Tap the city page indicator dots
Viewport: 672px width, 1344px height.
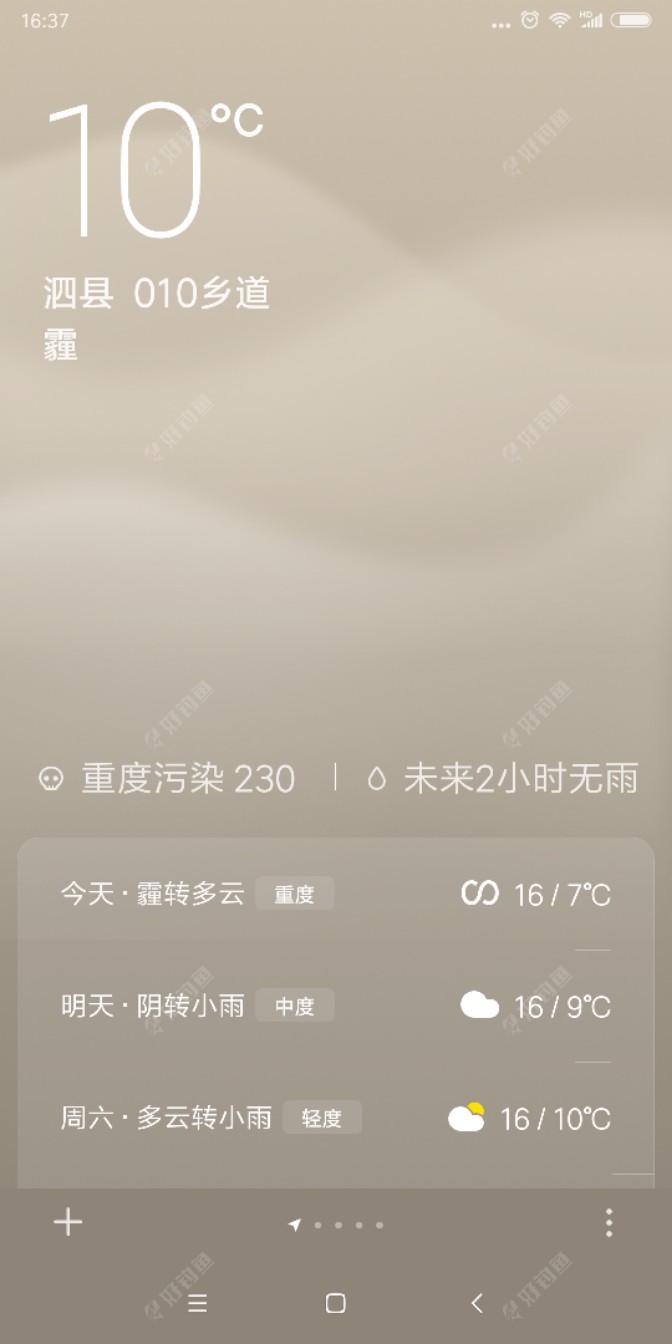(337, 1224)
